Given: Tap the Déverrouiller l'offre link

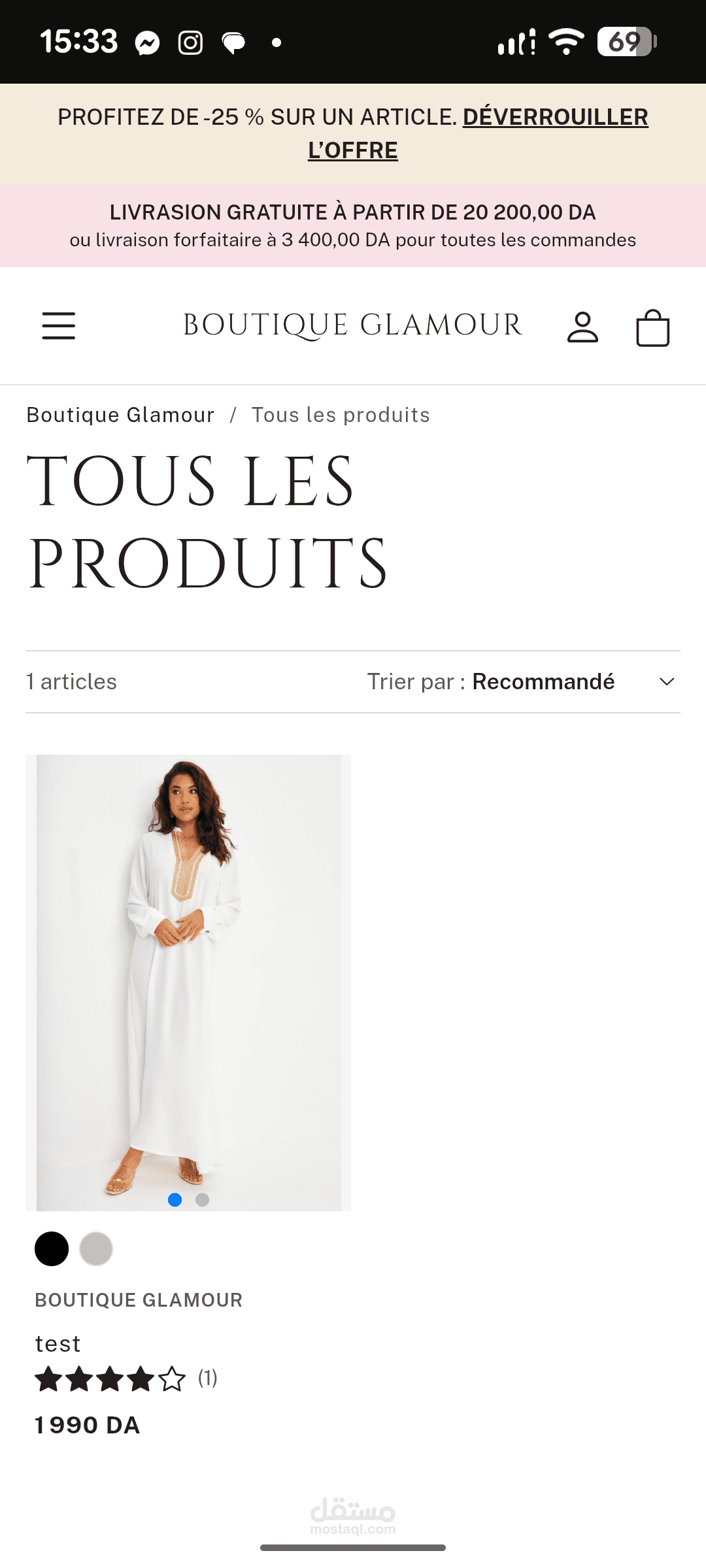Looking at the screenshot, I should point(554,118).
